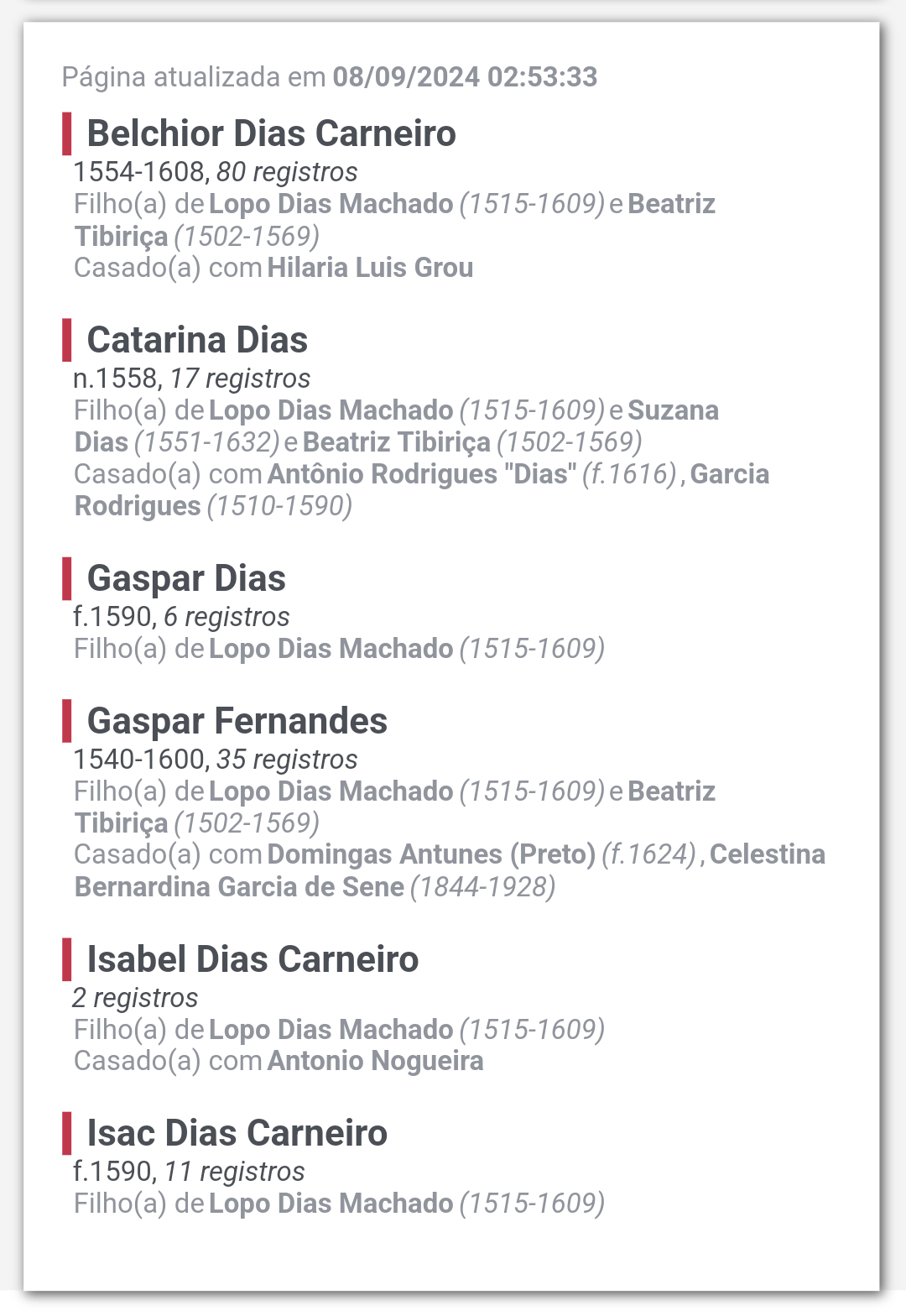Open Domingas Antunes (Preto) link
The height and width of the screenshot is (1316, 906).
point(431,854)
